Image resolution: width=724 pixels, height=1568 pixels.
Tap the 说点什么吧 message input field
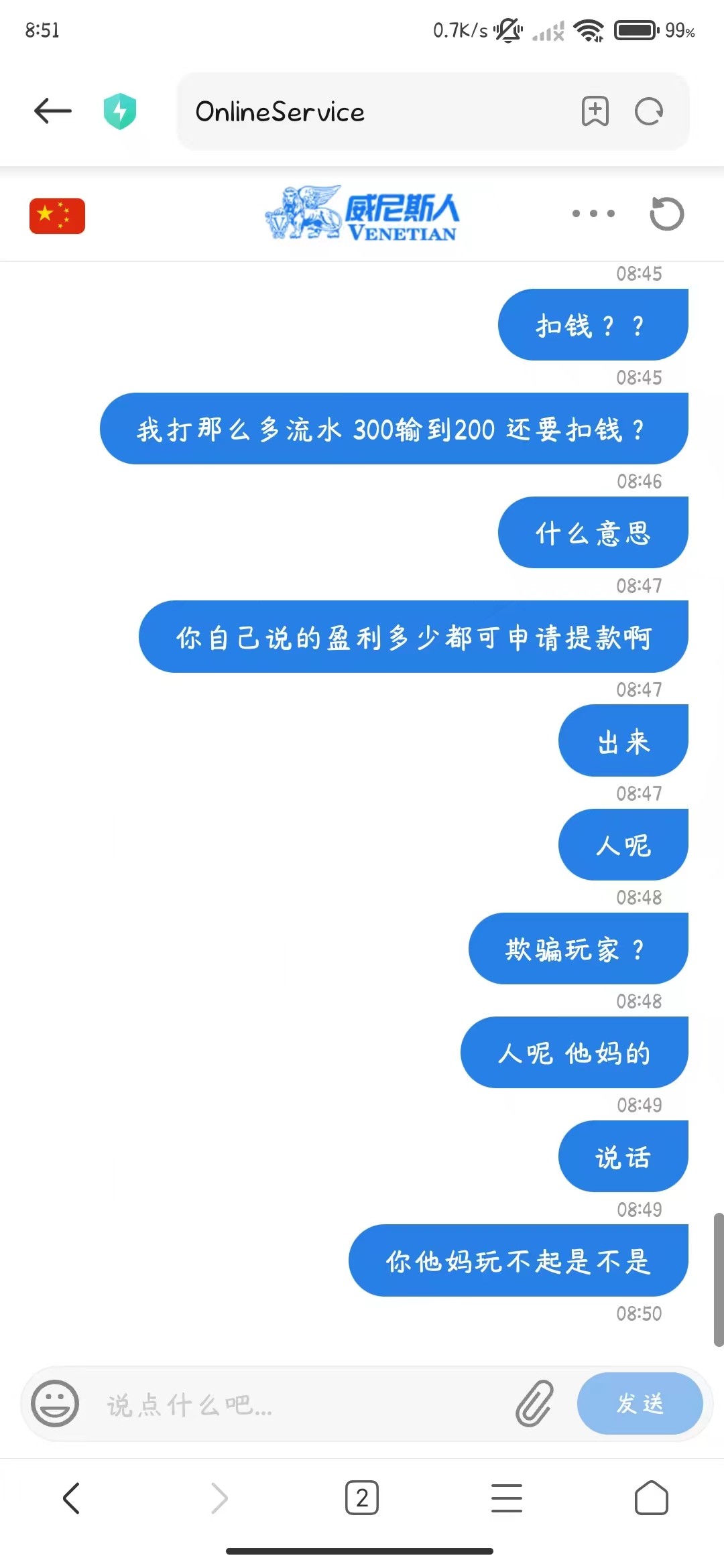268,1402
